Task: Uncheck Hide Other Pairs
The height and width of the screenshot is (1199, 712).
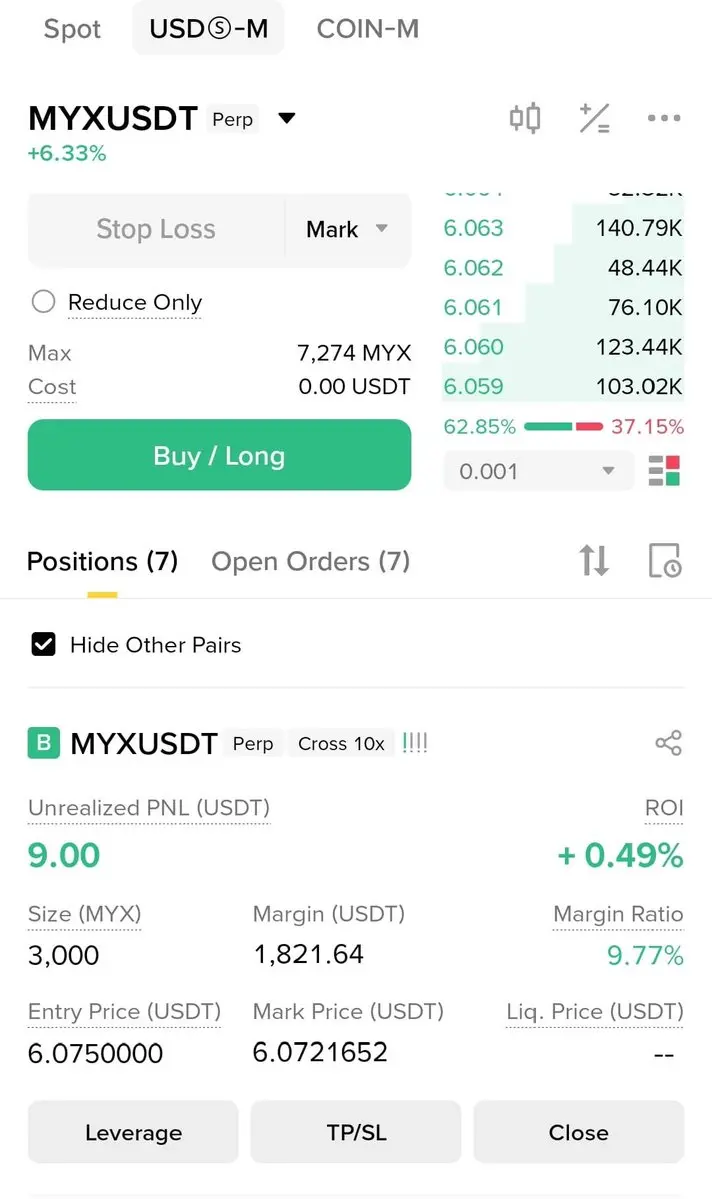Action: (x=44, y=645)
